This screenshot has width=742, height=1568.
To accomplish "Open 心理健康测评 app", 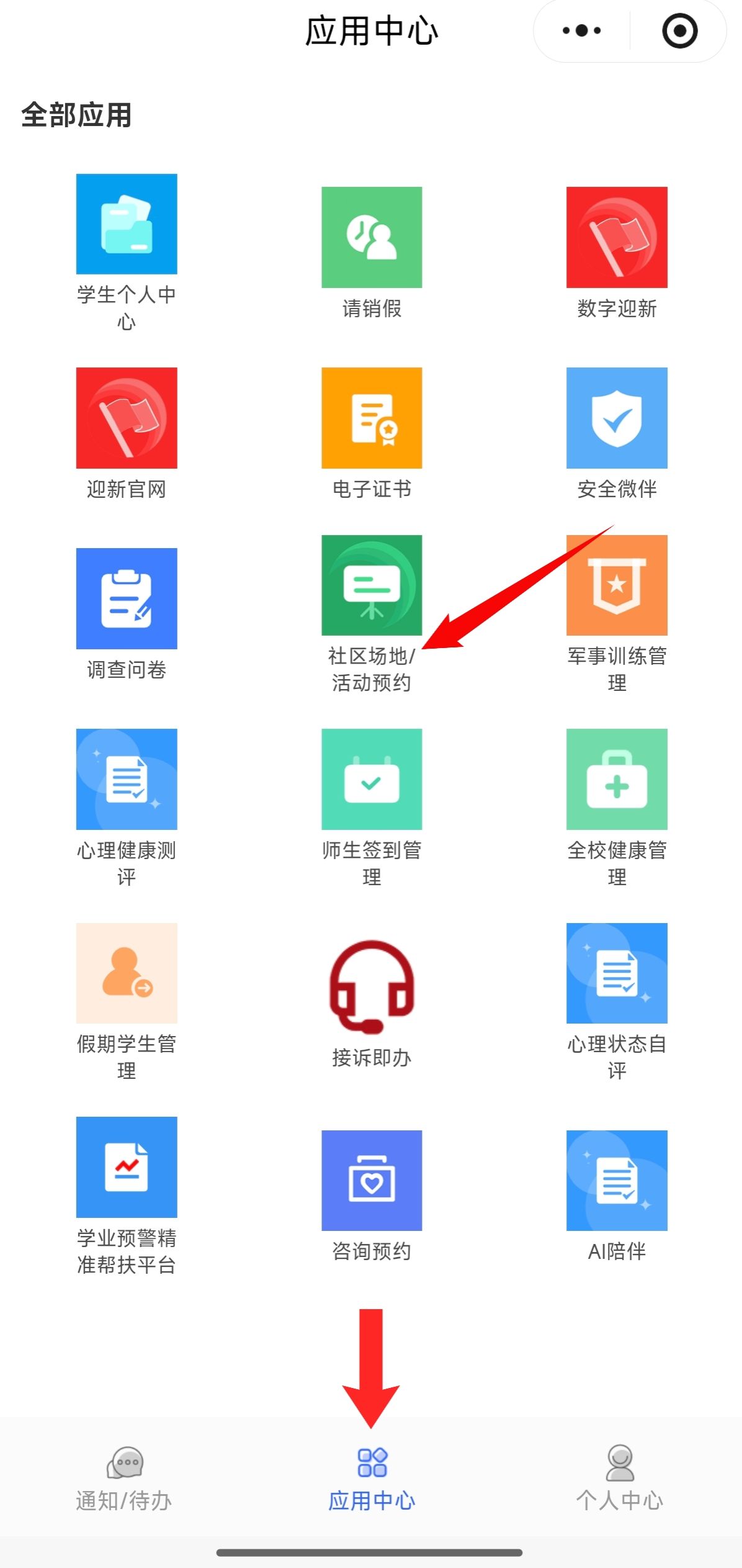I will pos(127,779).
